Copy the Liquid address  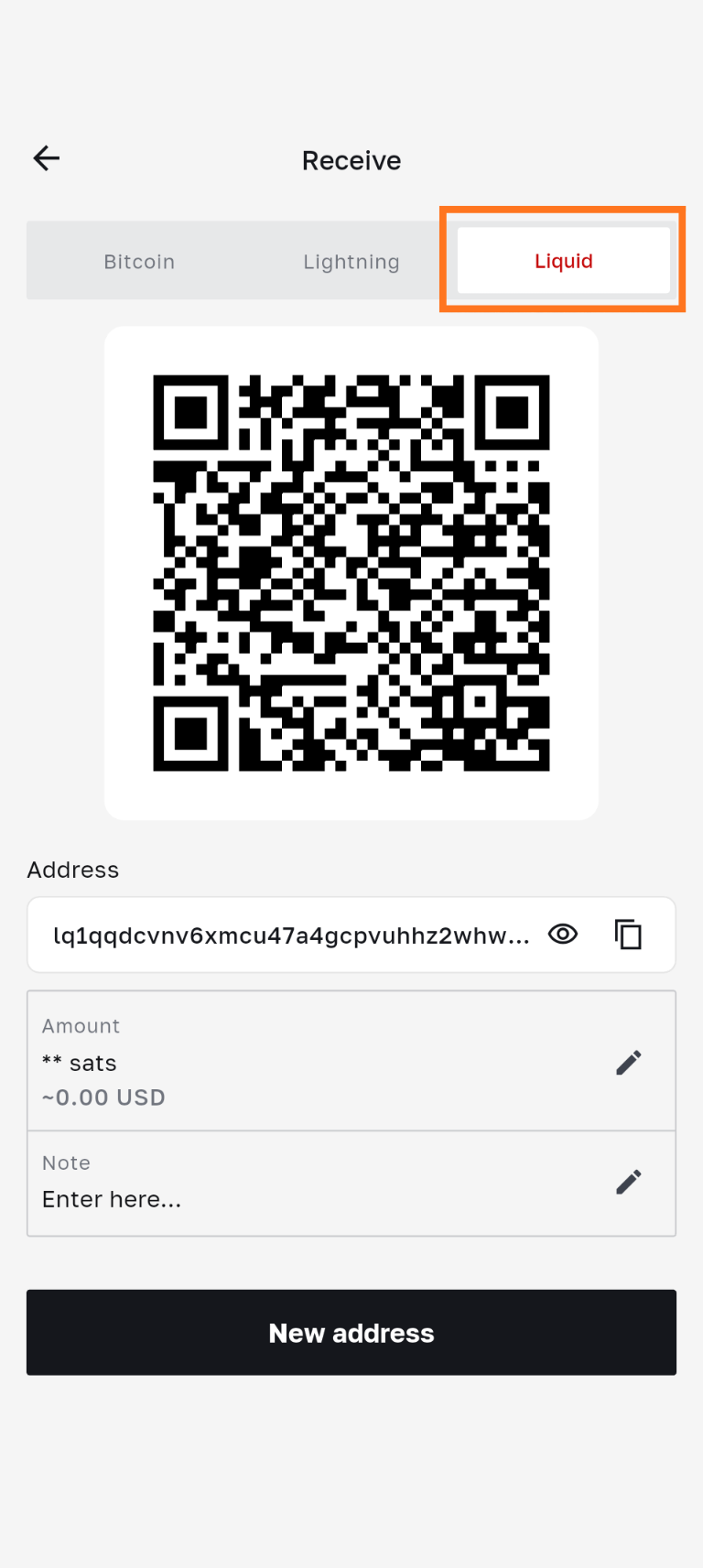628,935
